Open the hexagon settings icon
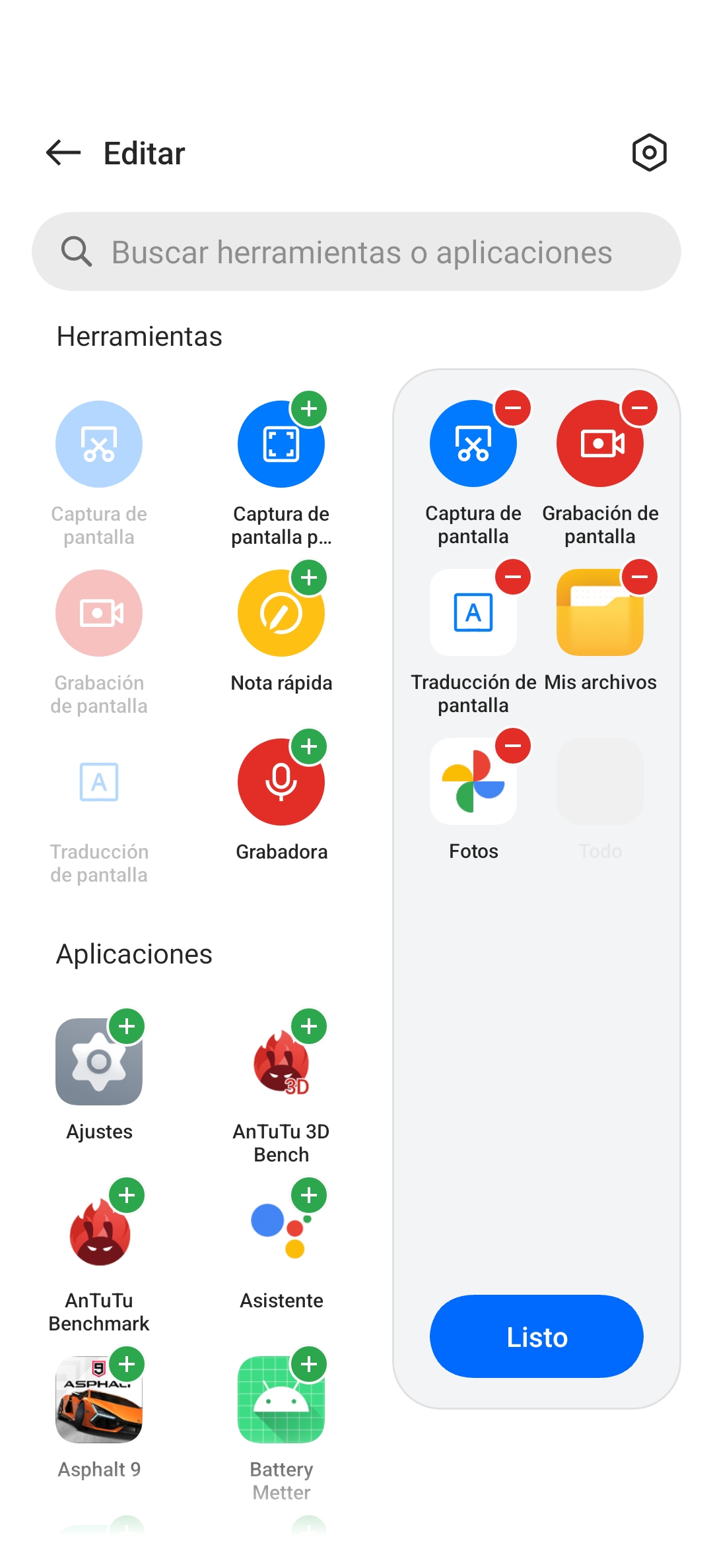713x1568 pixels. pos(649,153)
